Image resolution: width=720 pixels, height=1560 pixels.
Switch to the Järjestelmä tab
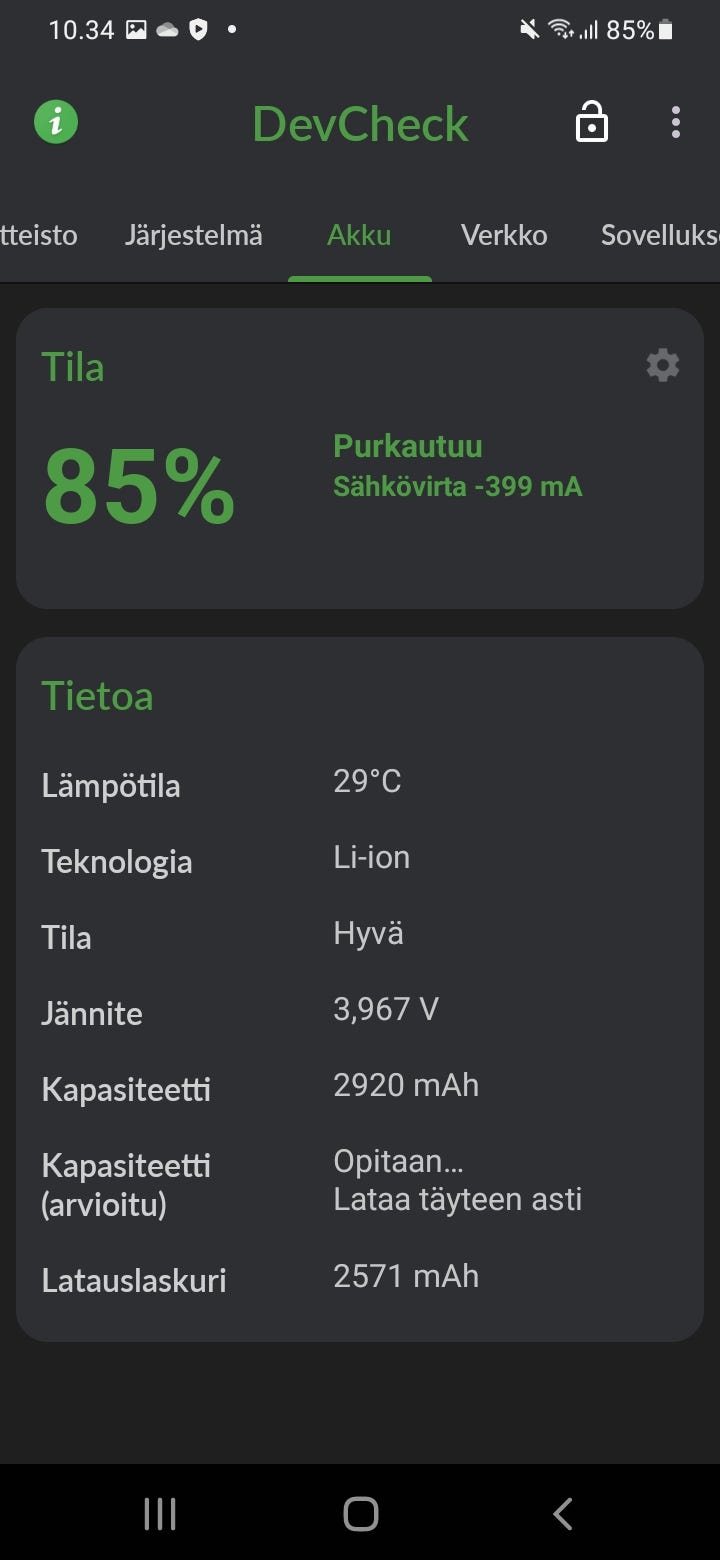coord(194,235)
